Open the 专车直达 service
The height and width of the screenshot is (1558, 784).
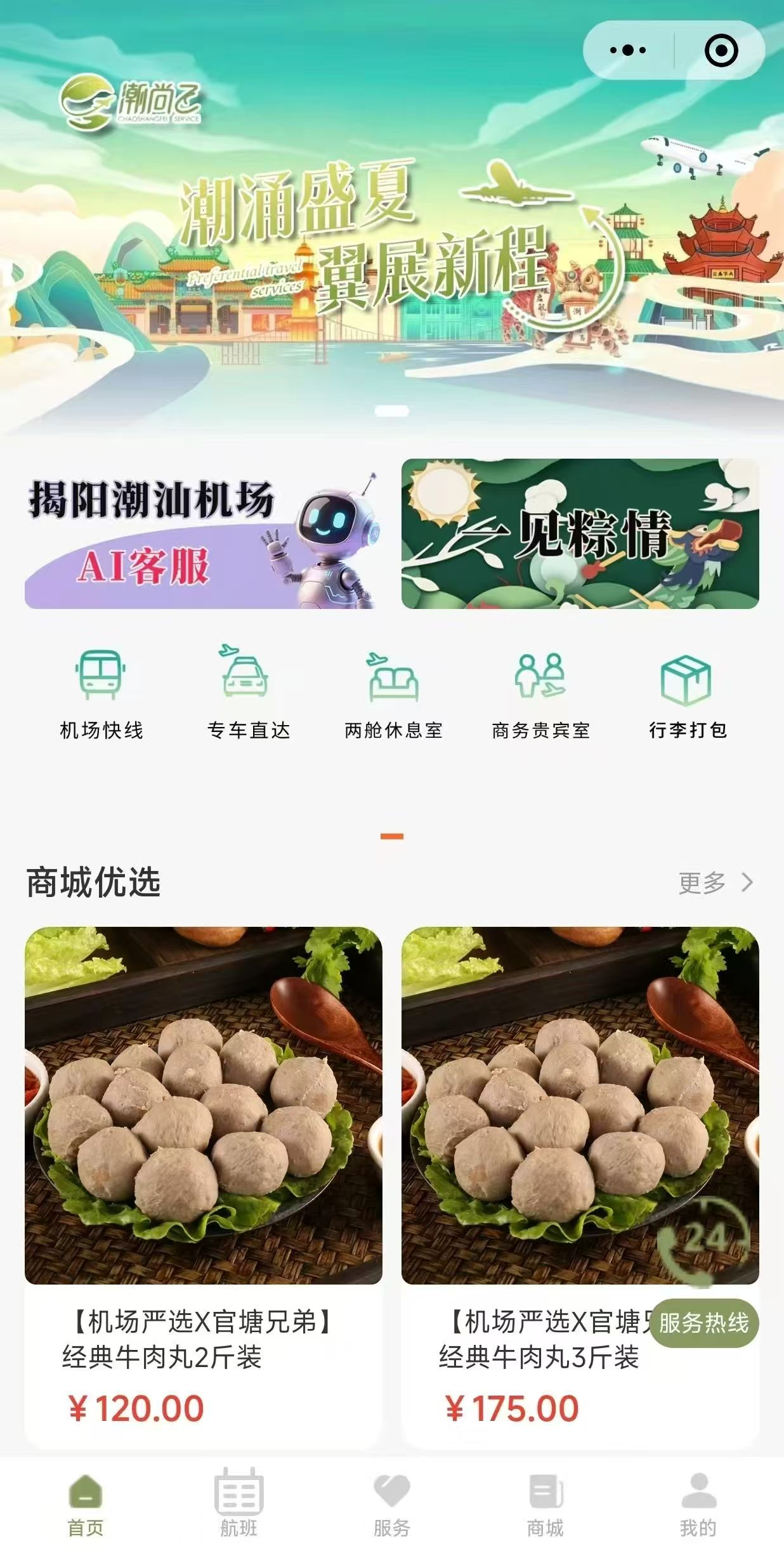tap(248, 694)
